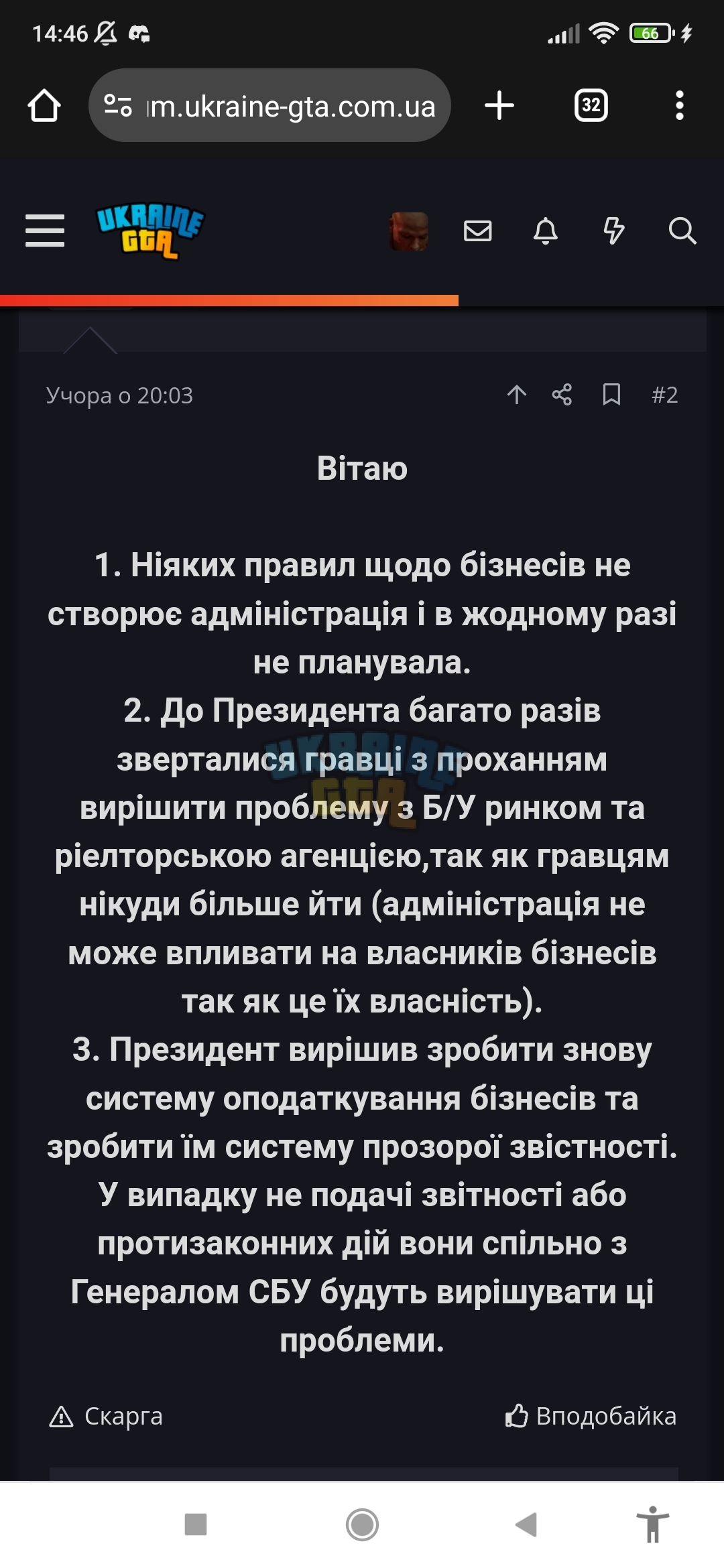Open a new browser tab
724x1568 pixels.
pyautogui.click(x=499, y=105)
